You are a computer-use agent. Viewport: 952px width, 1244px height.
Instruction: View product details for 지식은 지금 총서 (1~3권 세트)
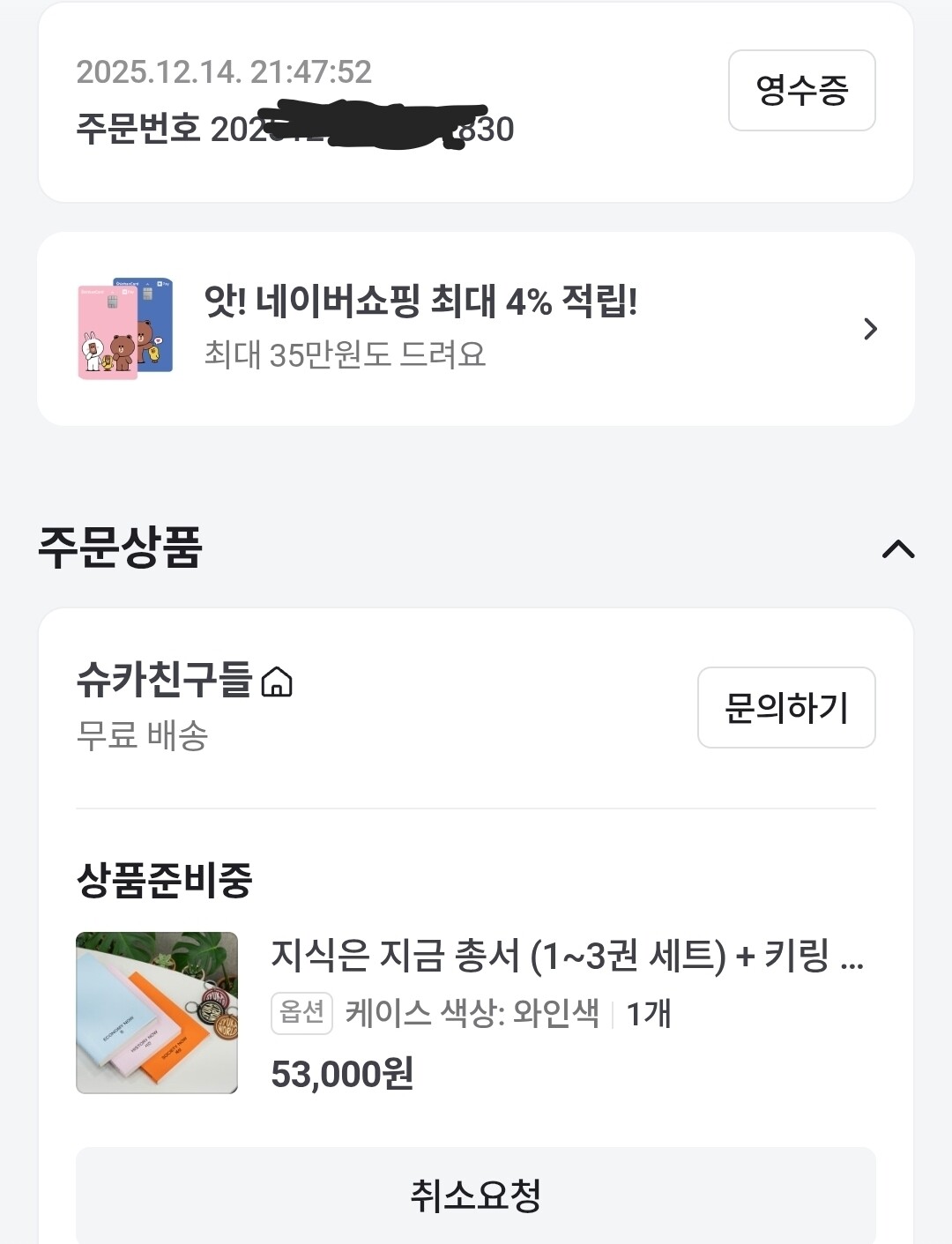pyautogui.click(x=566, y=956)
